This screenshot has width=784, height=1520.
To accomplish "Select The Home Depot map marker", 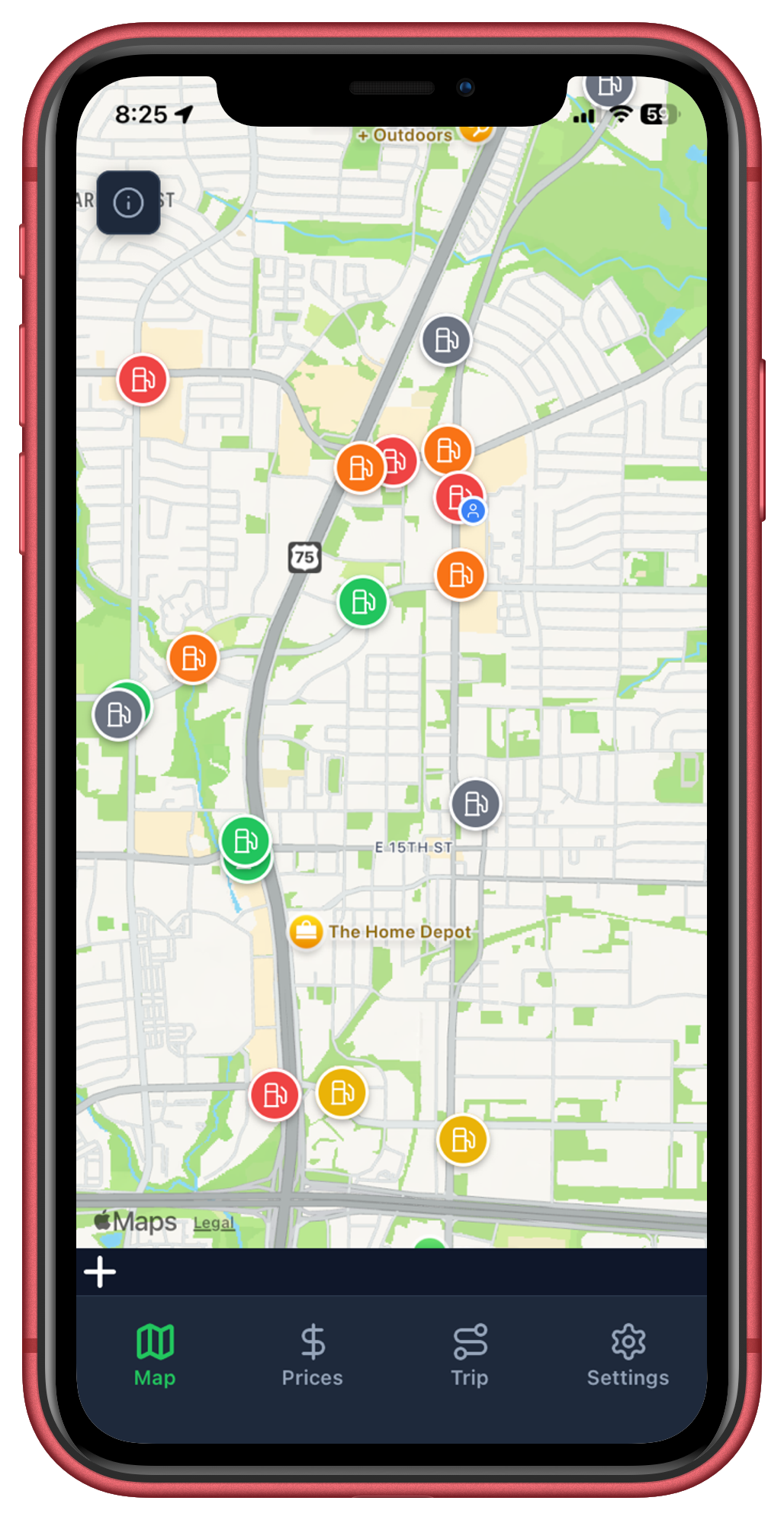I will point(307,932).
